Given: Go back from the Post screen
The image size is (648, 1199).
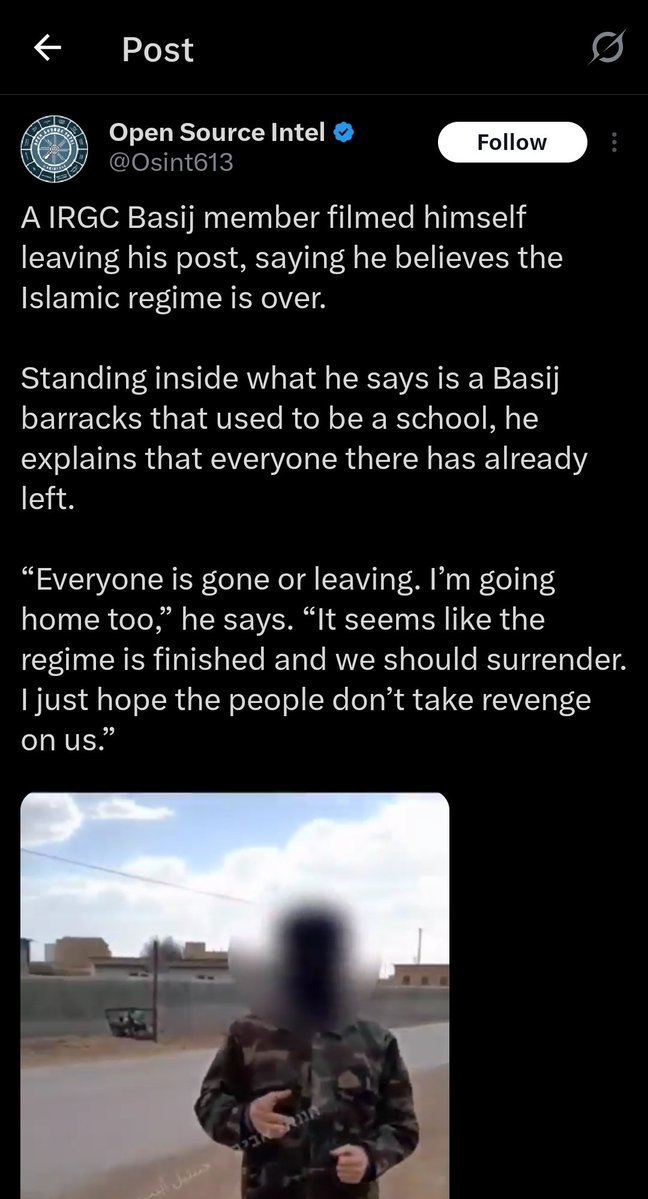Looking at the screenshot, I should [x=48, y=49].
